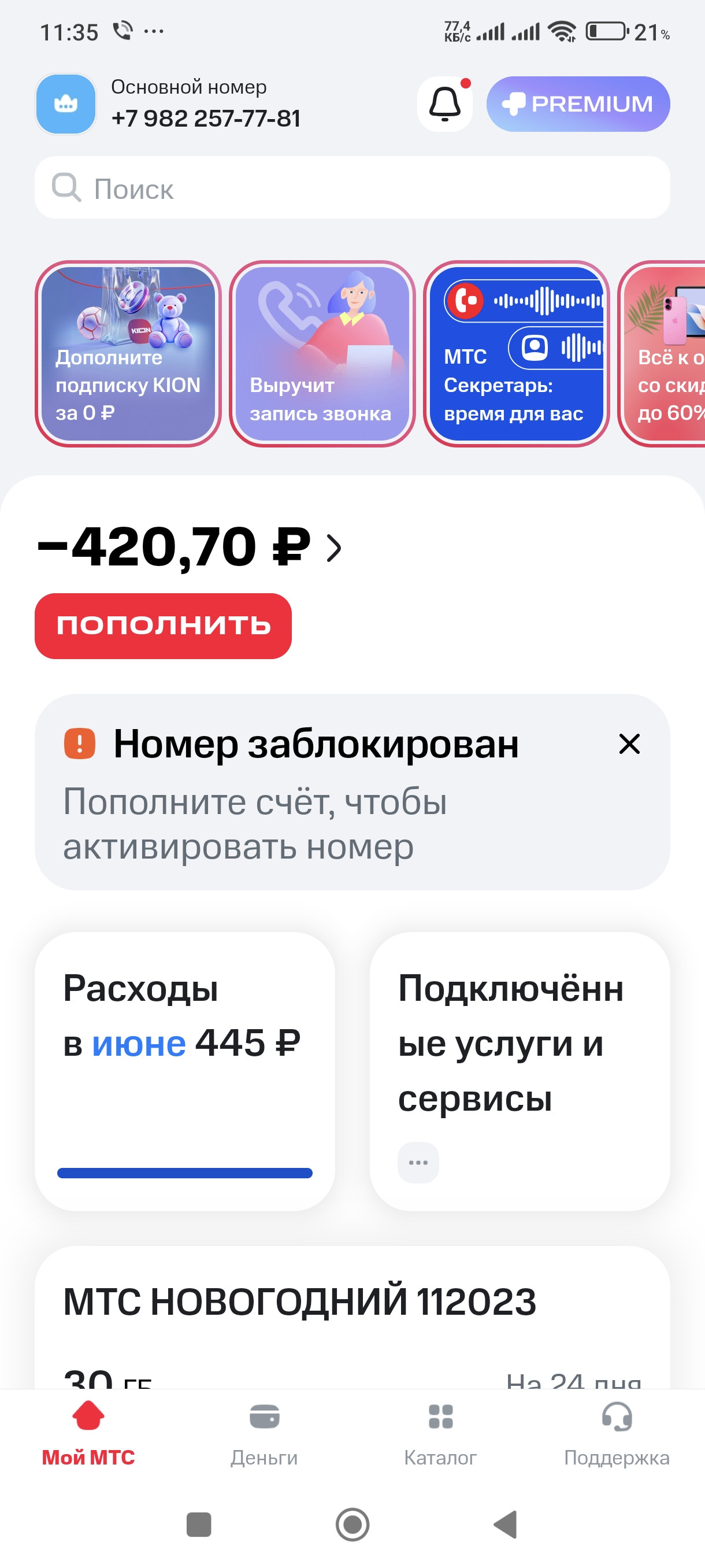Viewport: 705px width, 1568px height.
Task: Tap the Пополнить button
Action: click(163, 626)
